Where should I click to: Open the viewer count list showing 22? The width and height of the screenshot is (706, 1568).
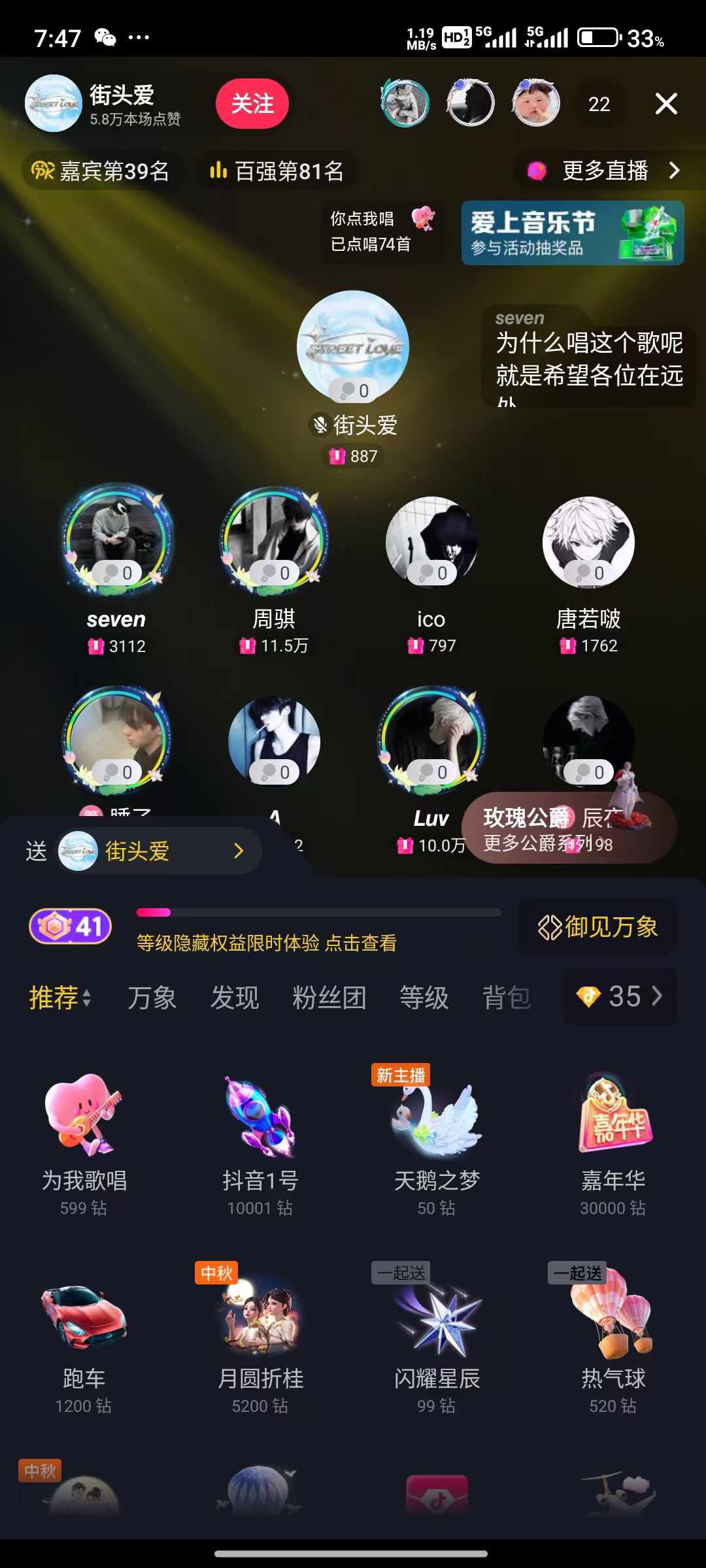(x=599, y=105)
